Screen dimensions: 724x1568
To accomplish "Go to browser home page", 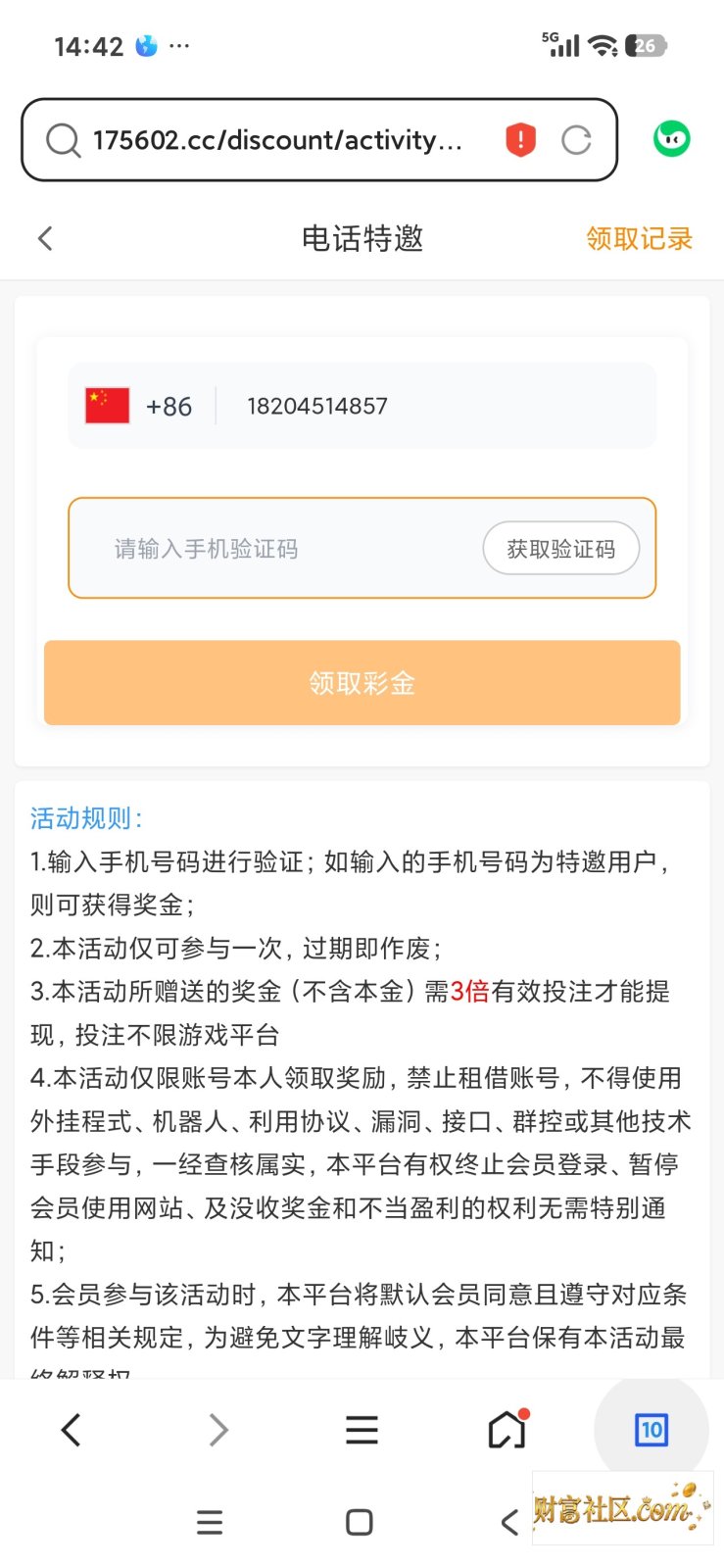I will 507,1430.
